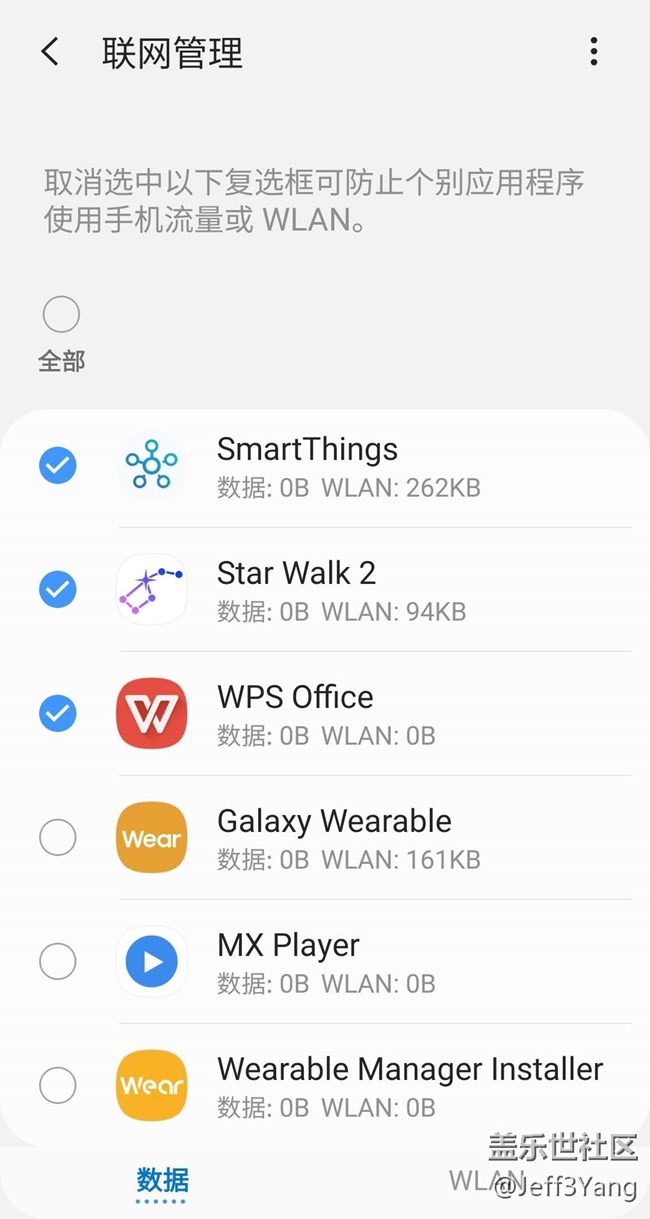Go back from 联网管理 screen
Screen dimensions: 650x1219
(50, 52)
